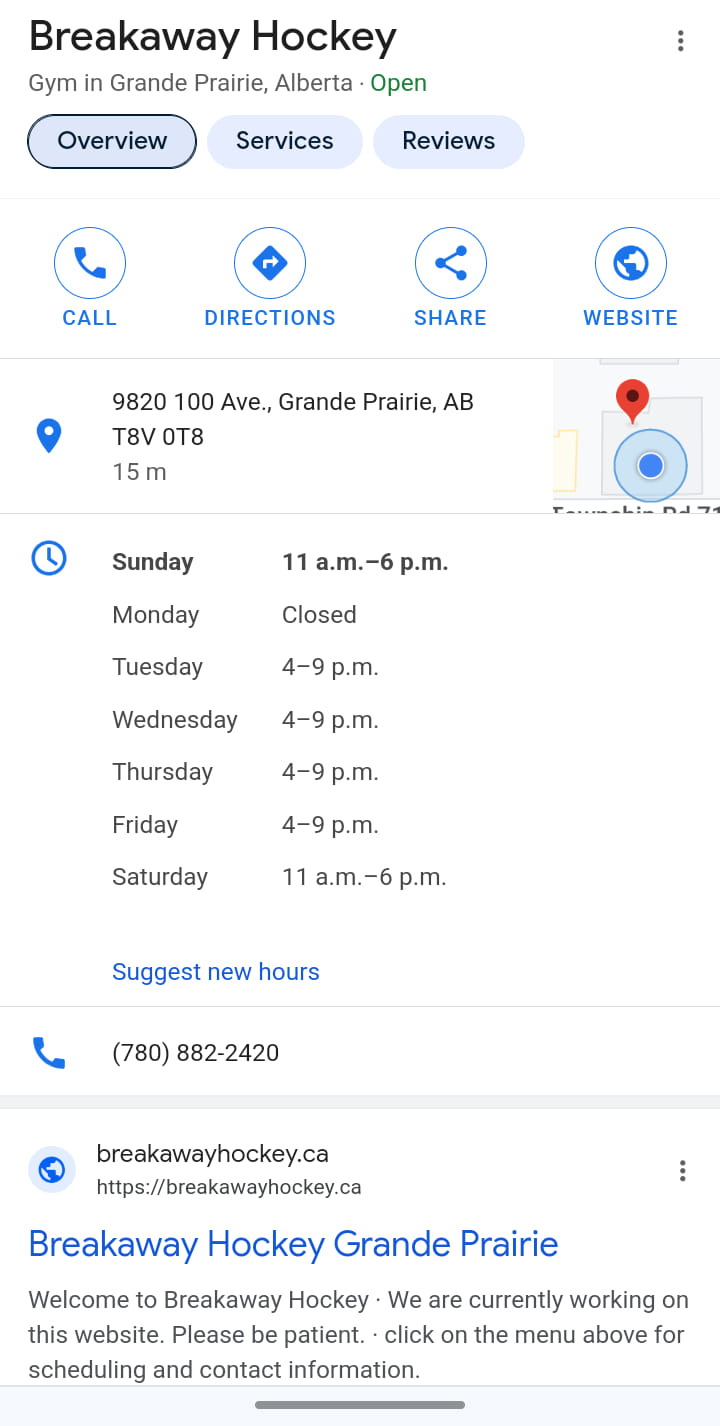This screenshot has width=720, height=1426.
Task: Open the overflow menu beside Breakaway Hockey title
Action: point(680,41)
